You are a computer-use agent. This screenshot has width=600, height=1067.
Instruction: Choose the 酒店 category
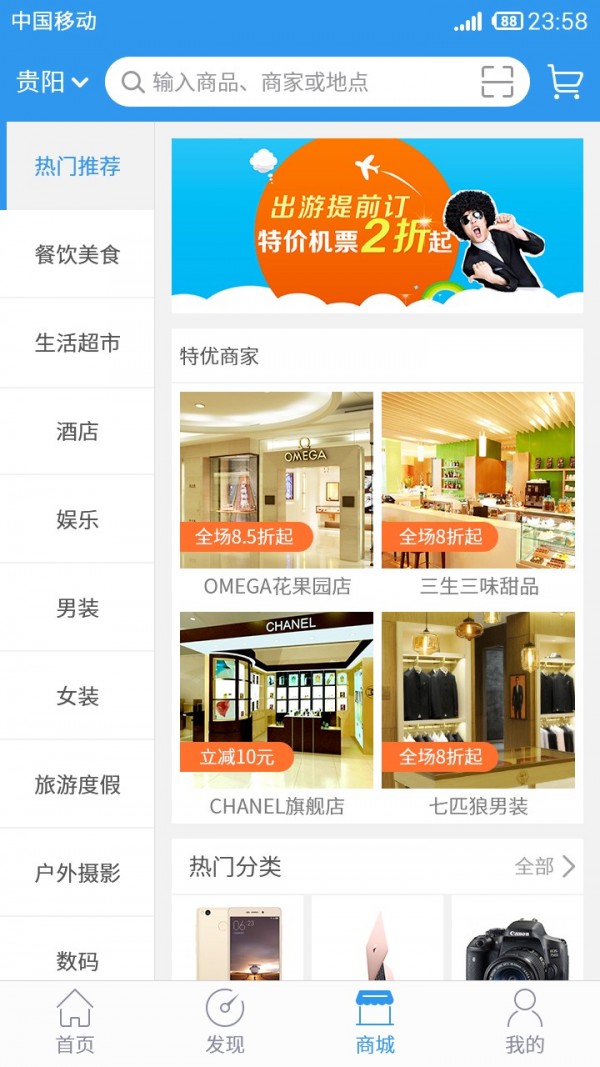coord(77,432)
